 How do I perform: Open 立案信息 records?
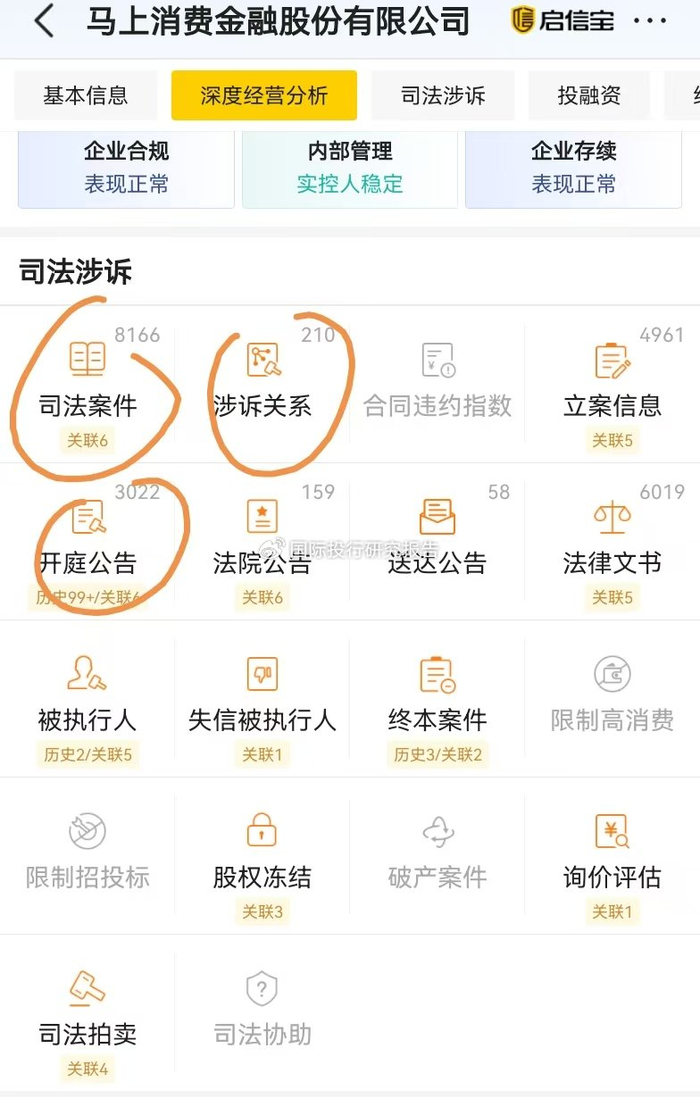point(612,385)
